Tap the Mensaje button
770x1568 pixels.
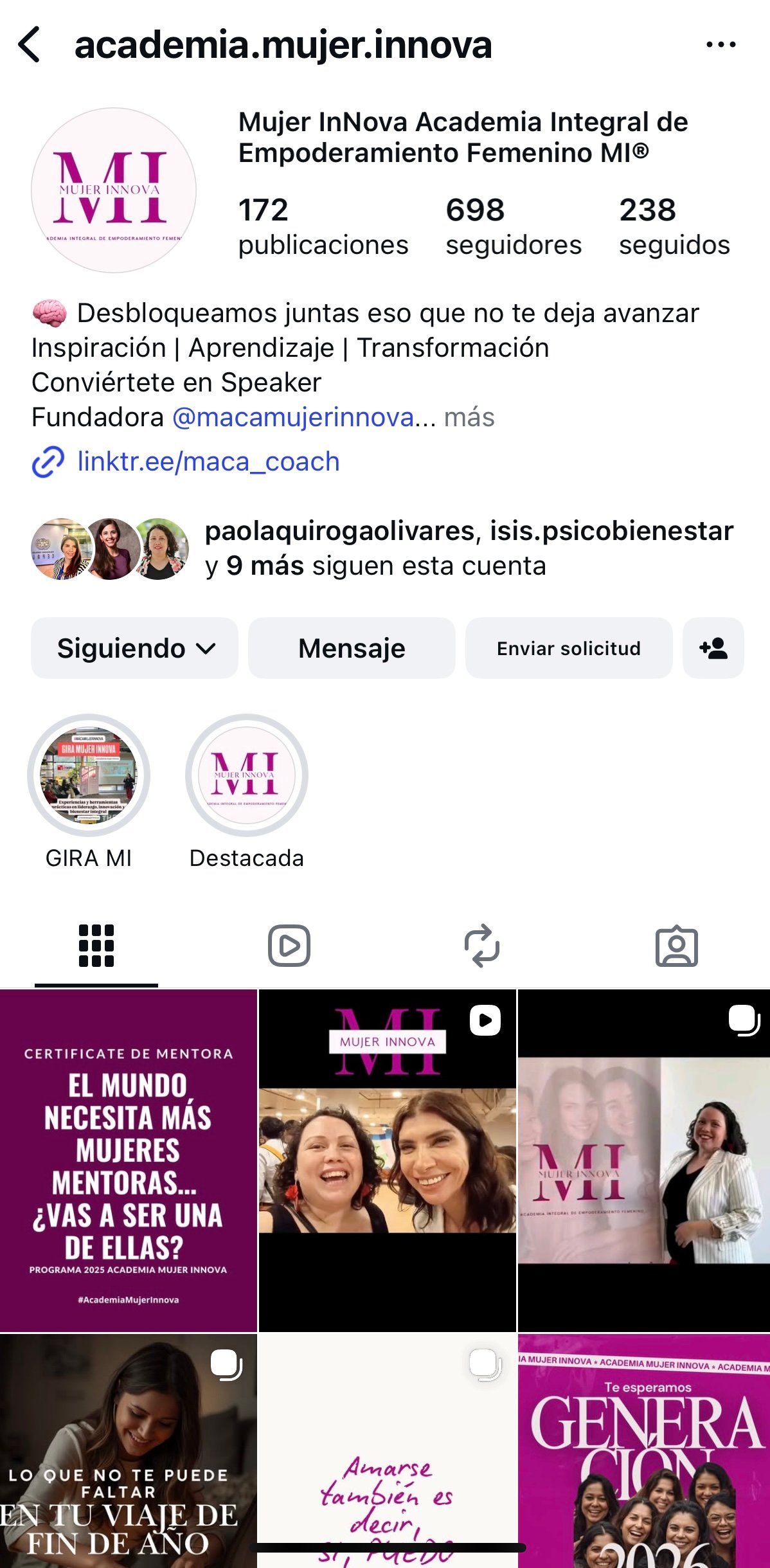352,648
